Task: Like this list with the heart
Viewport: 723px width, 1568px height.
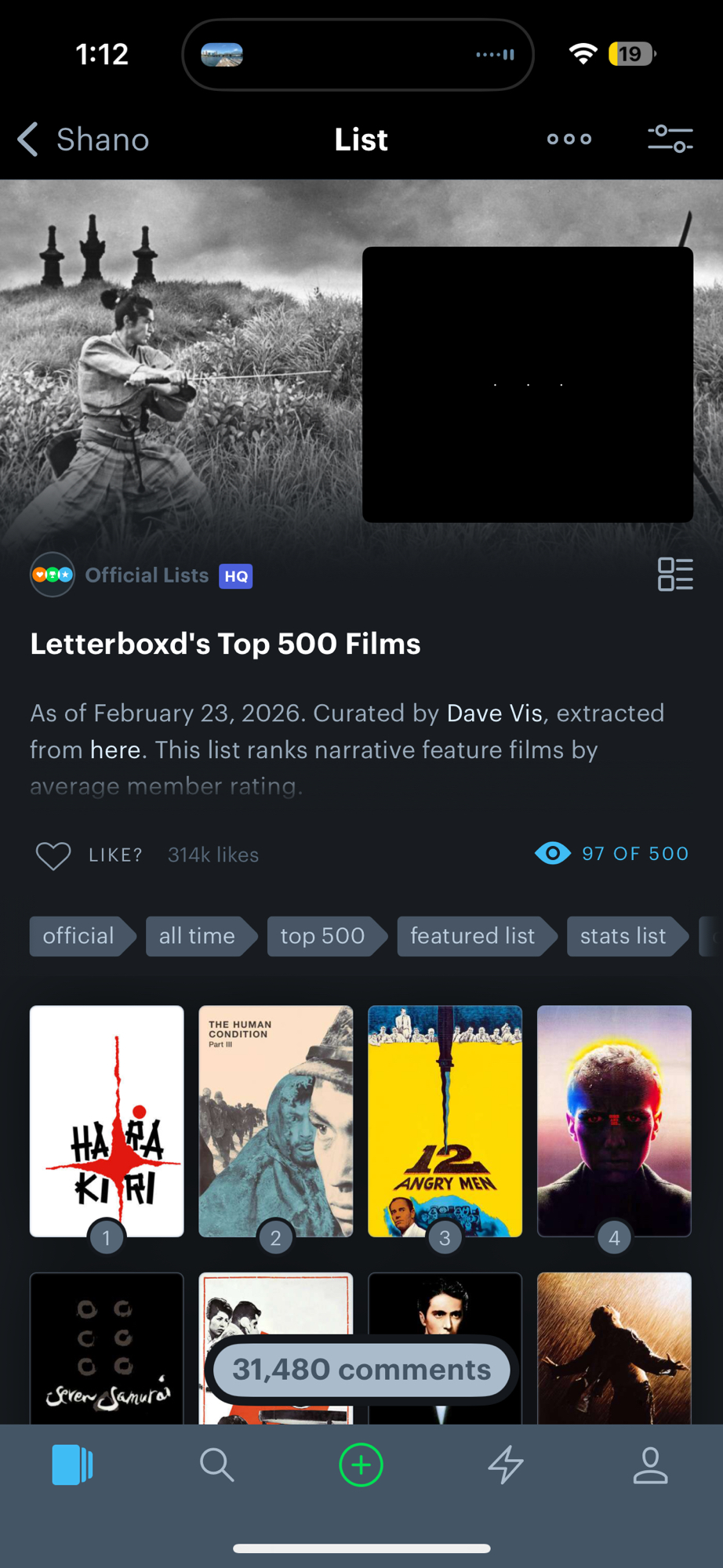Action: coord(53,855)
